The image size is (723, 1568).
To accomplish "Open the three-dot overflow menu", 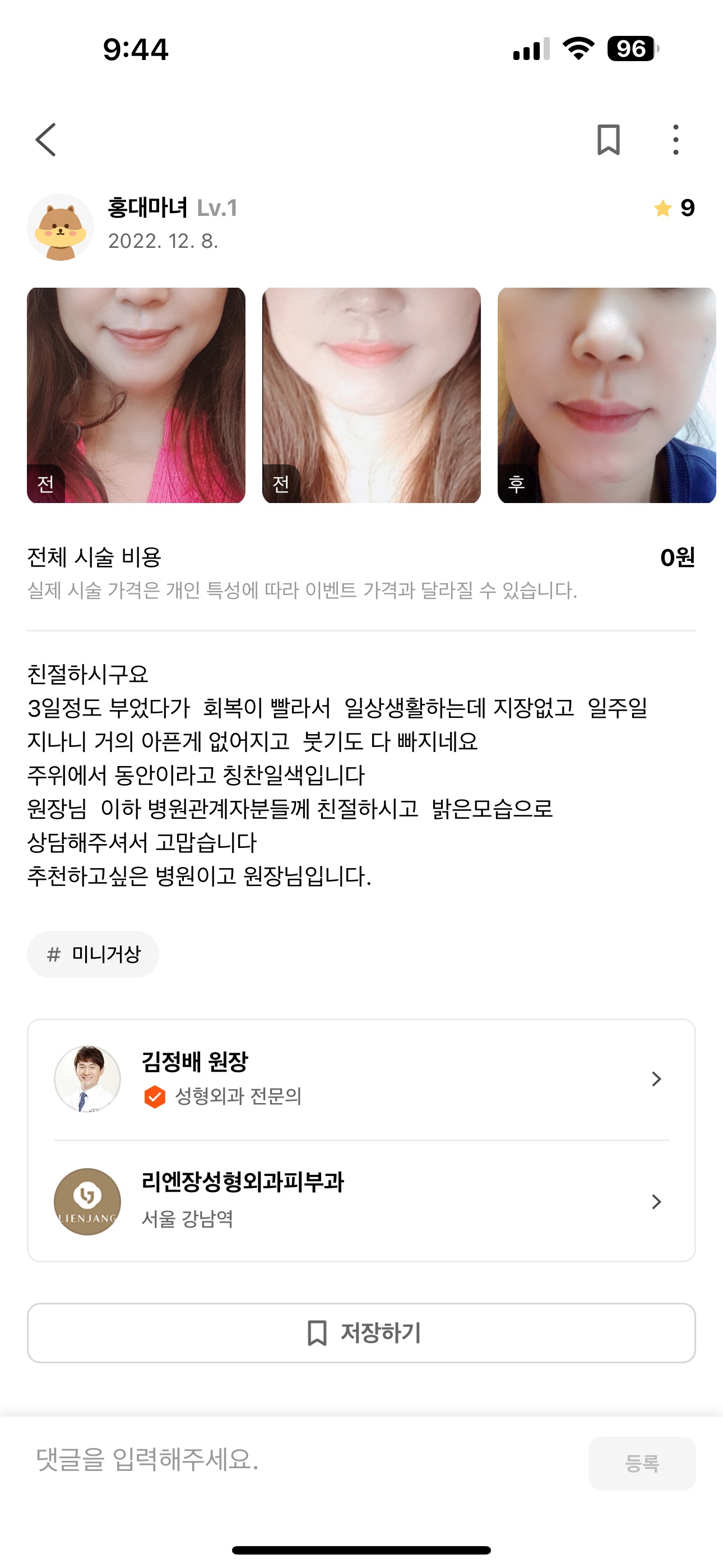I will [675, 140].
